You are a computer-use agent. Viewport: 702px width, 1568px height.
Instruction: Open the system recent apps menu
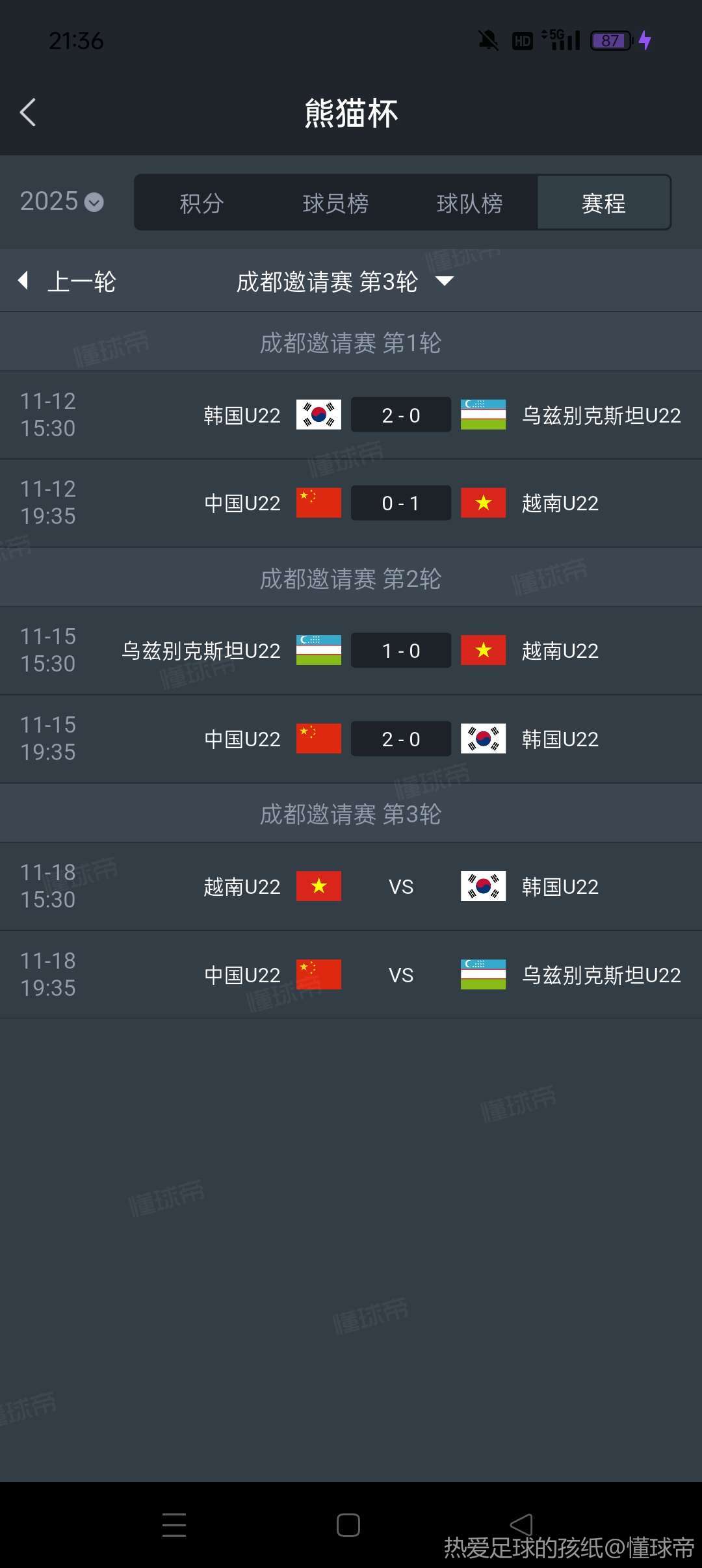coord(174,1524)
